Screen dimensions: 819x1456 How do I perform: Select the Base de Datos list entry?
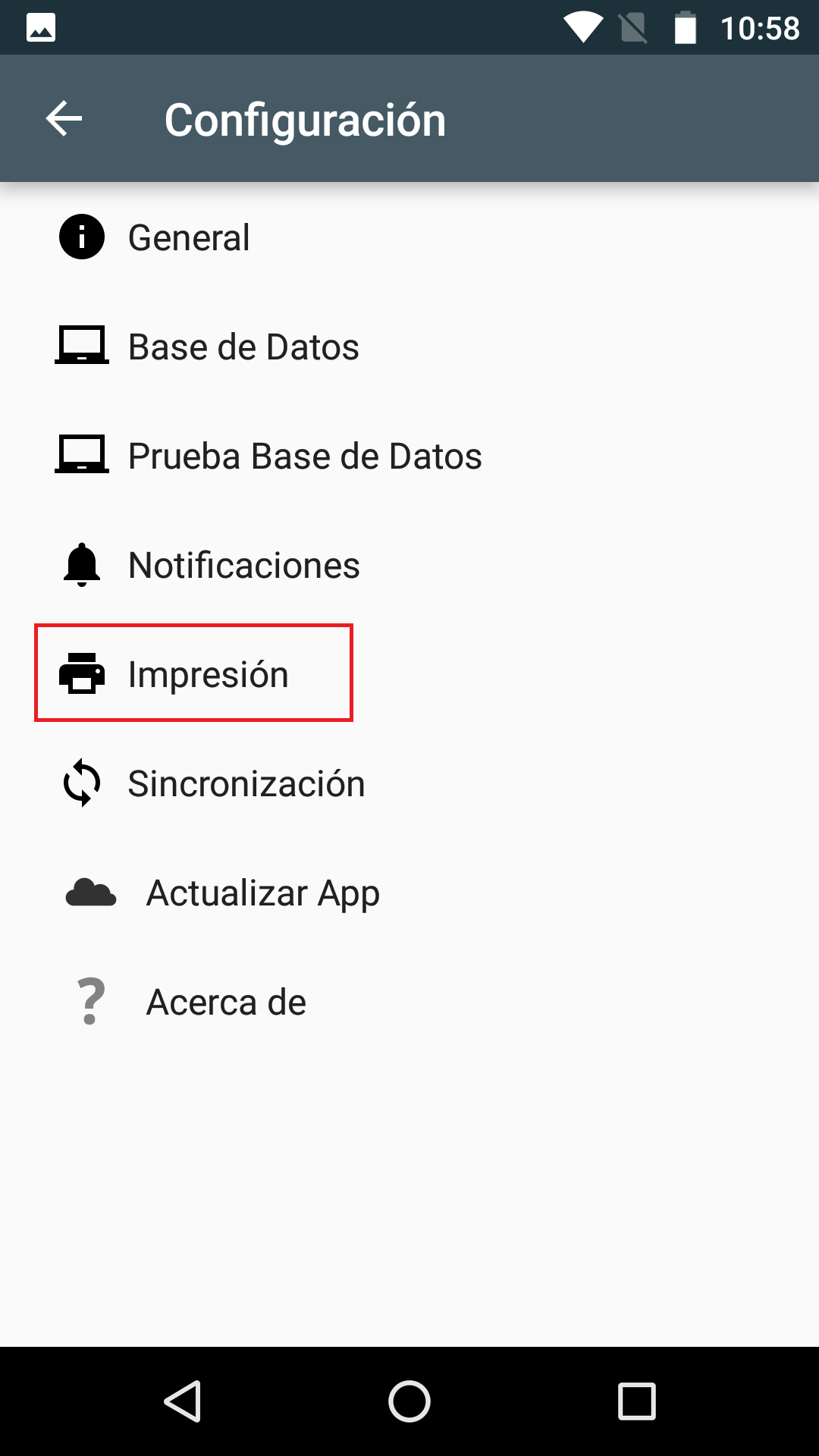pyautogui.click(x=243, y=347)
